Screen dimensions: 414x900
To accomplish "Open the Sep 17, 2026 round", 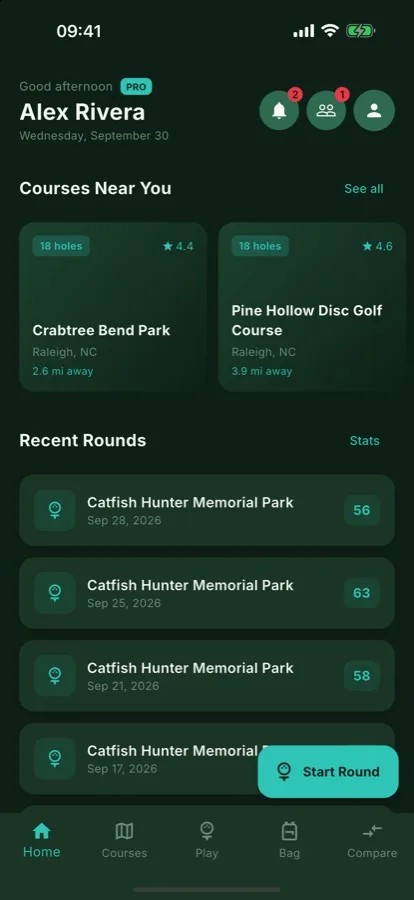I will click(138, 759).
